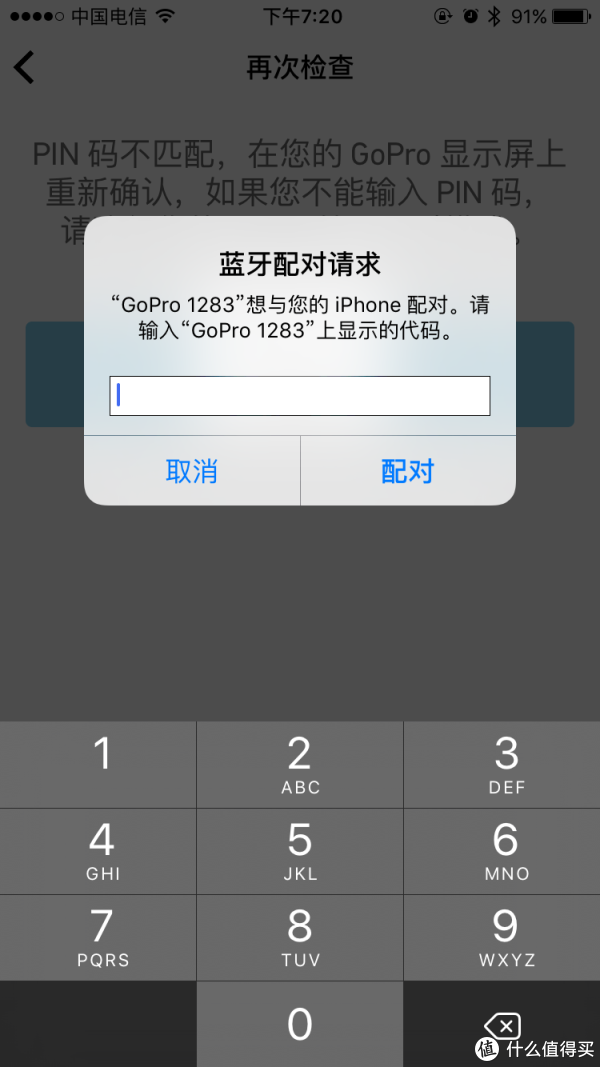Viewport: 600px width, 1067px height.
Task: Confirm pairing with the 配对 button
Action: pos(408,471)
